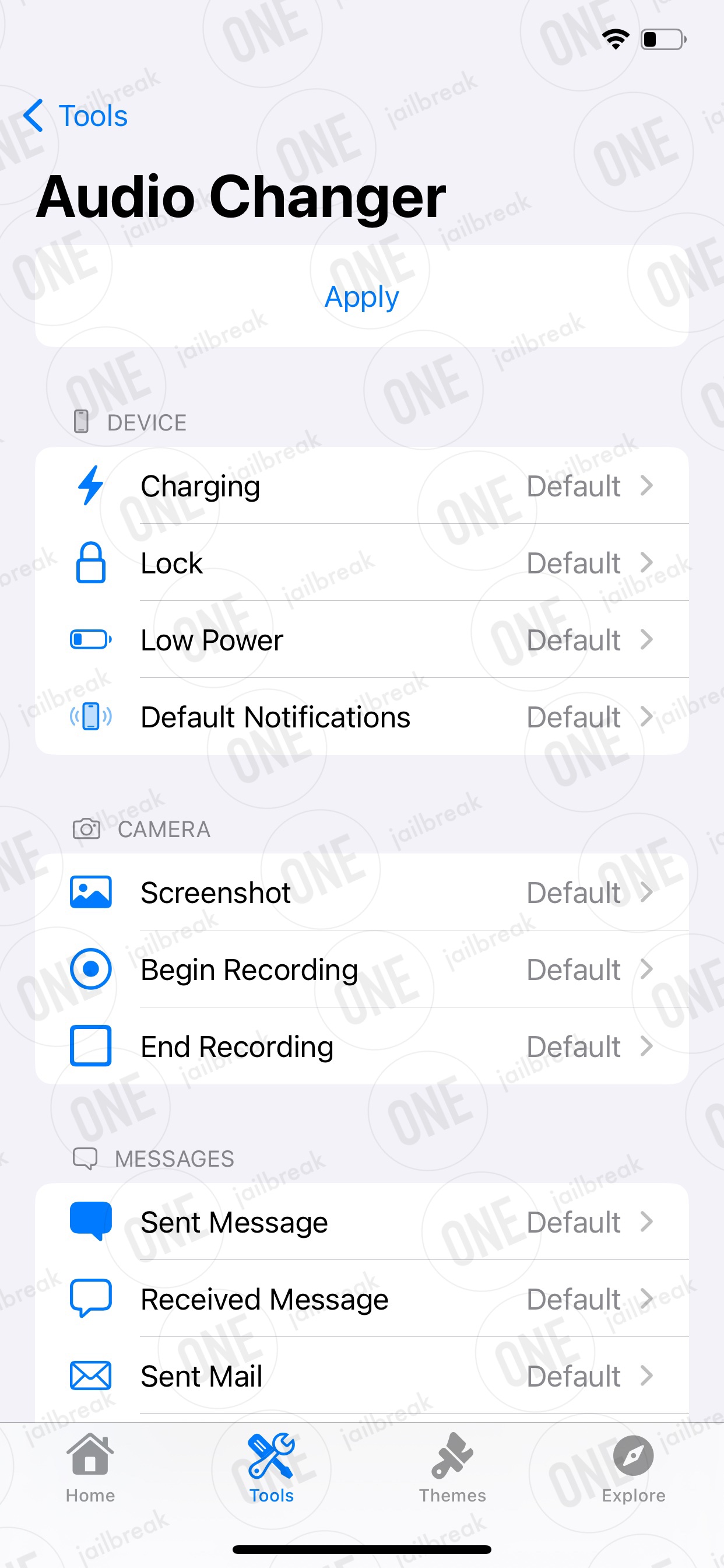Tap the Apply button
The image size is (724, 1568).
[362, 296]
